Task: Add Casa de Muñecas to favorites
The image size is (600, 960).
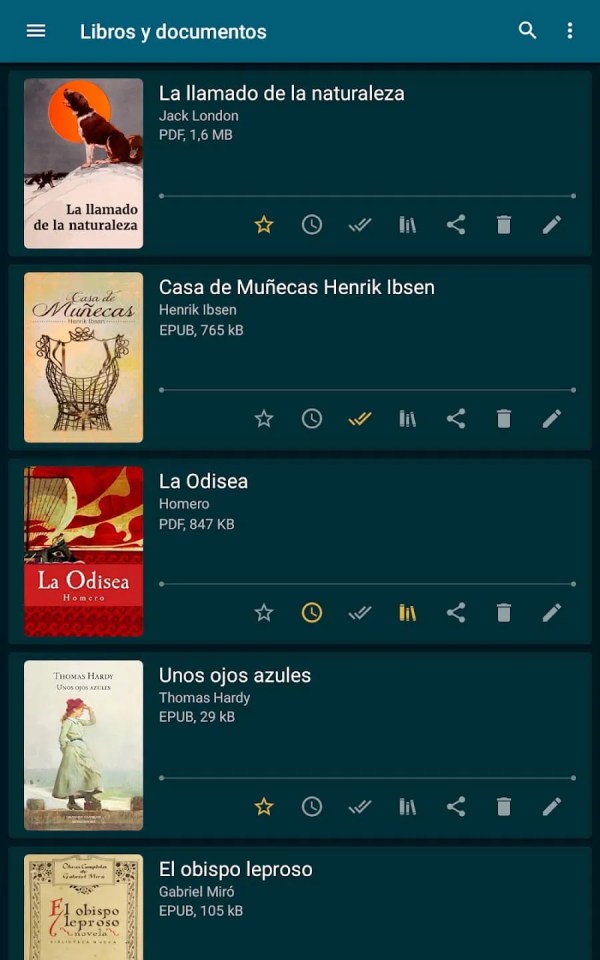Action: pos(264,419)
